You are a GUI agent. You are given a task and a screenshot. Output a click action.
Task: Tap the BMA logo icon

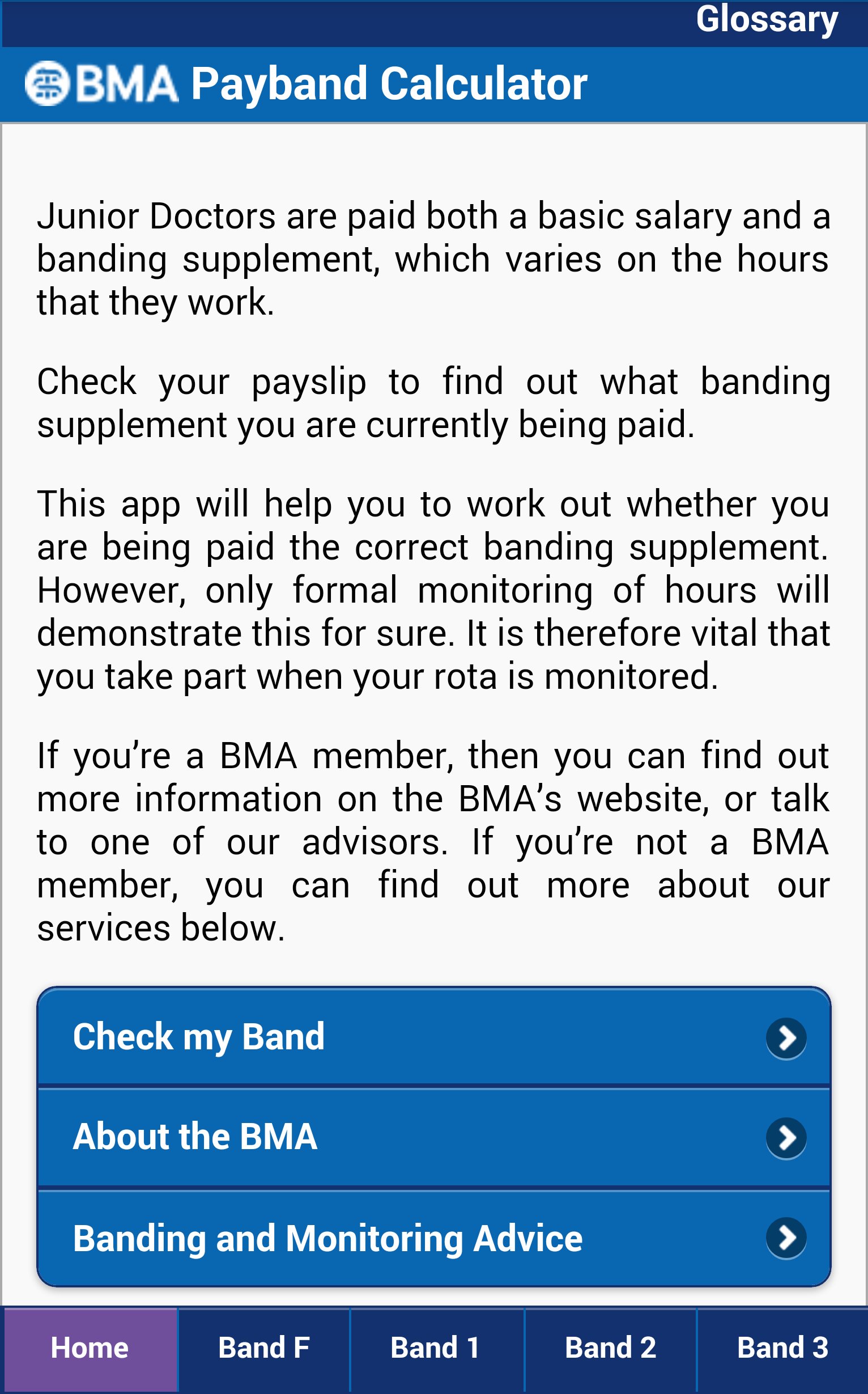[49, 85]
